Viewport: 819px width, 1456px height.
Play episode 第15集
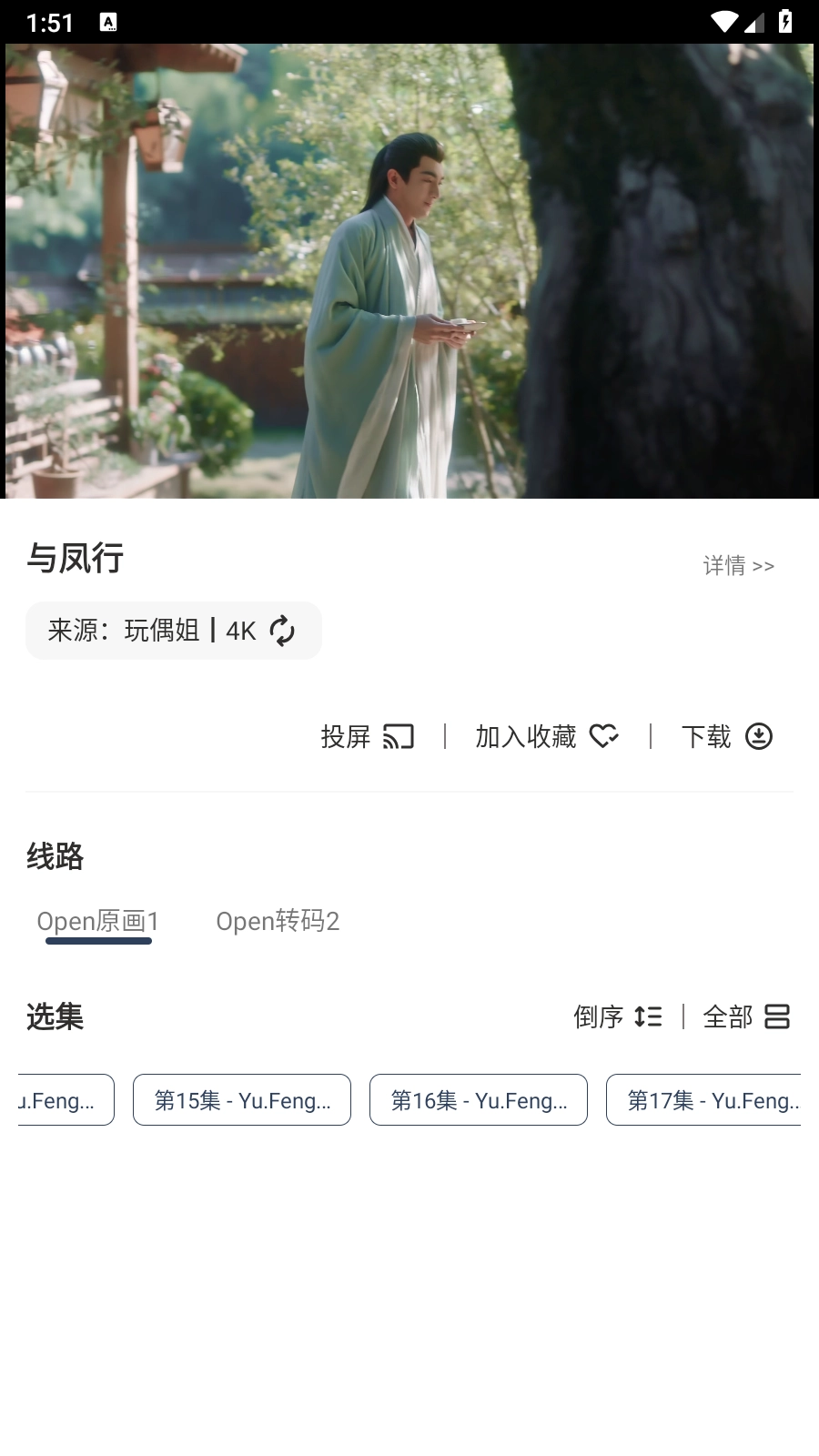point(242,1100)
